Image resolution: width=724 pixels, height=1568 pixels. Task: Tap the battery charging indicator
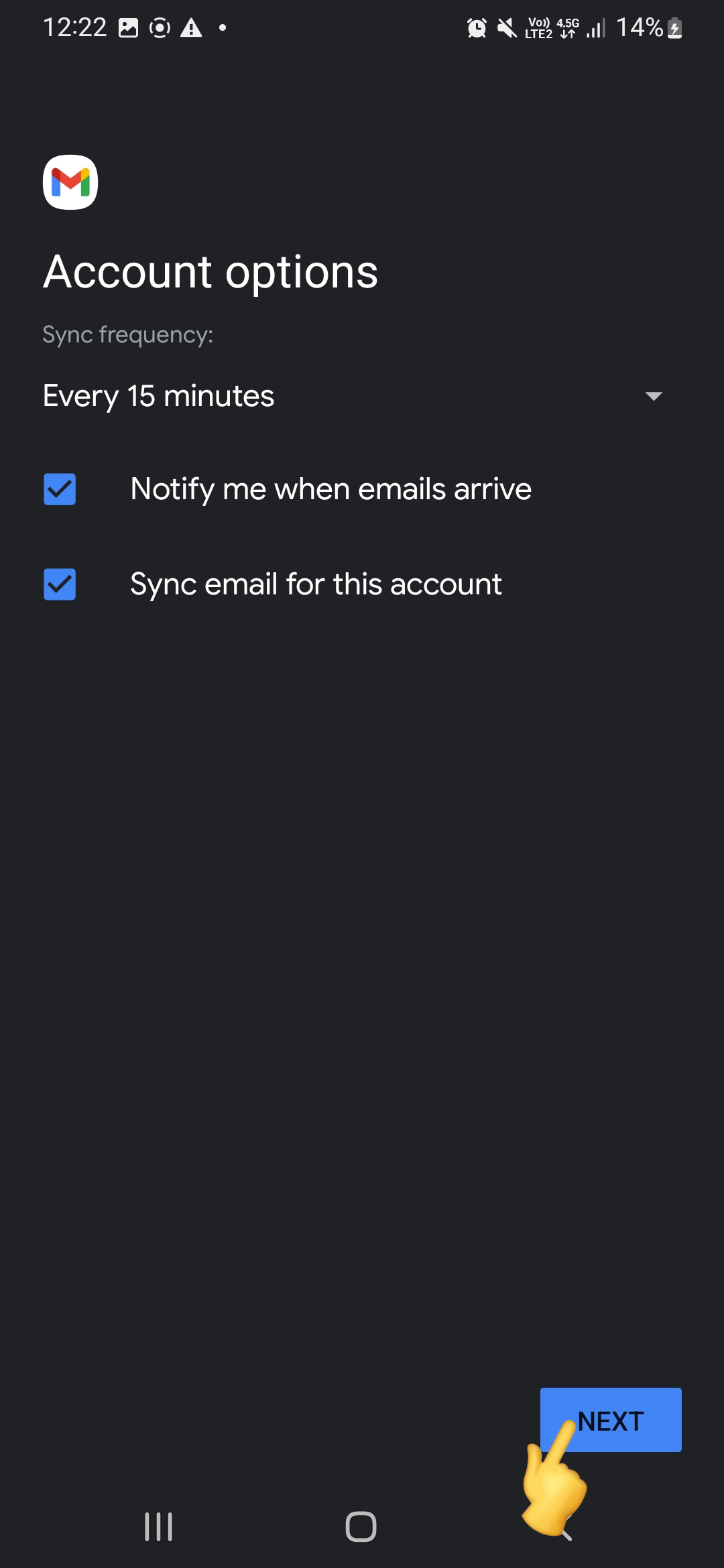[x=675, y=27]
